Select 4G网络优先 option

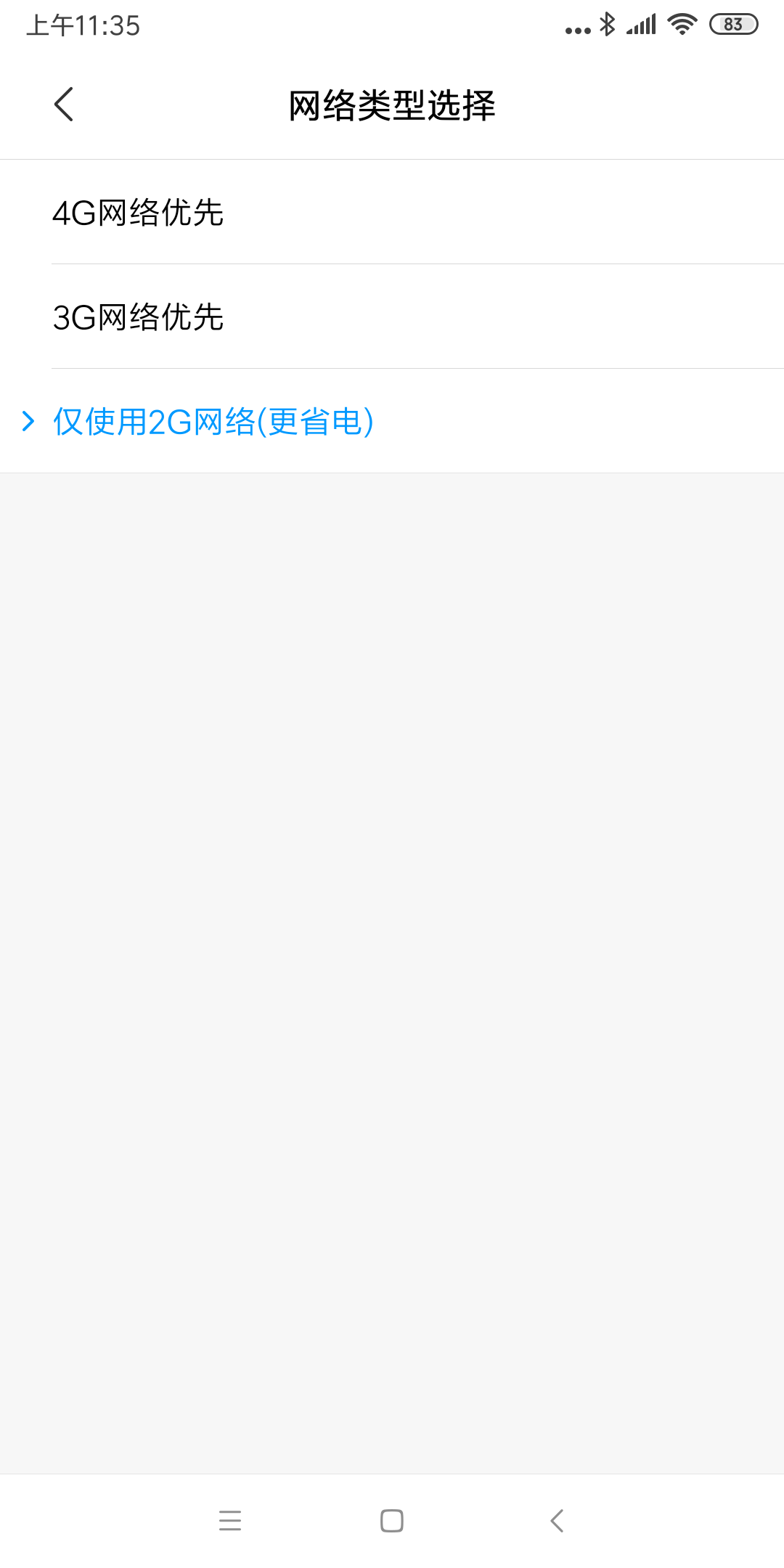click(392, 212)
